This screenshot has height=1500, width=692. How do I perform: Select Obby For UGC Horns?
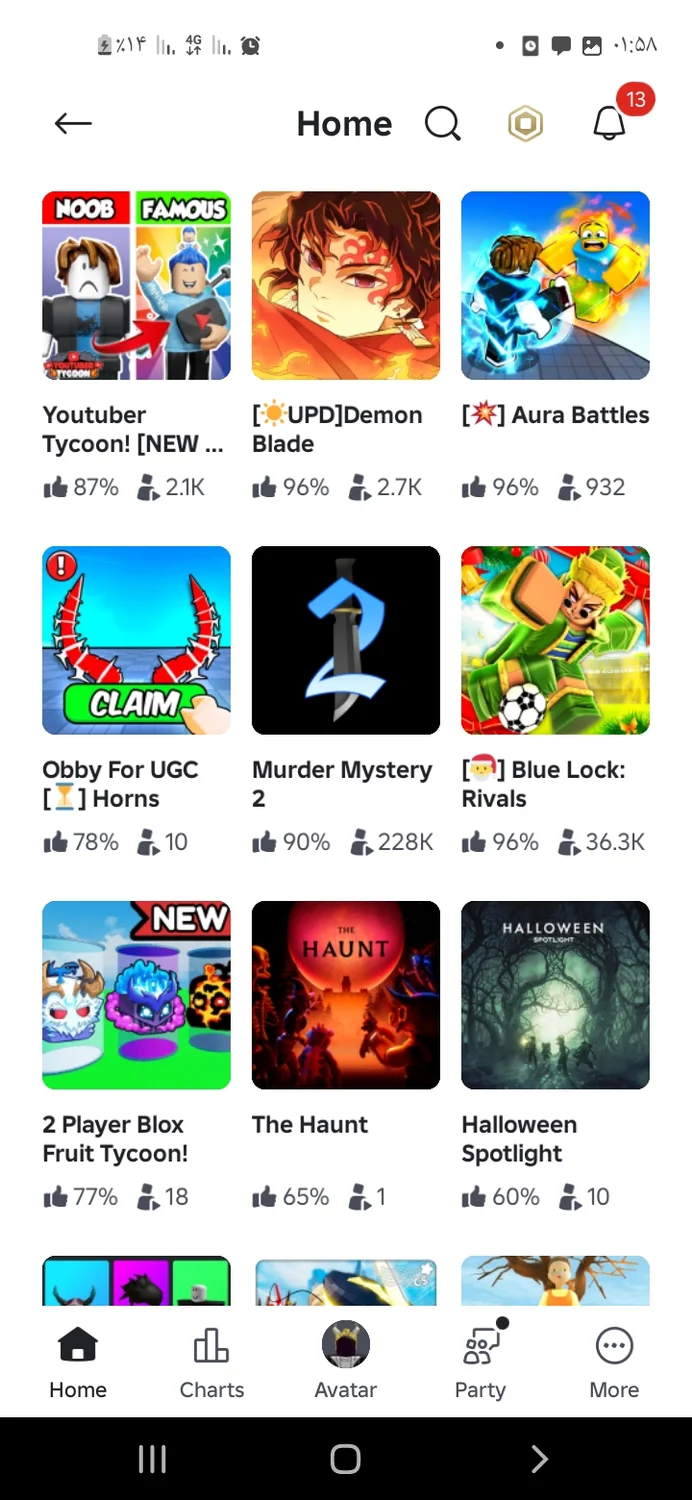tap(136, 640)
